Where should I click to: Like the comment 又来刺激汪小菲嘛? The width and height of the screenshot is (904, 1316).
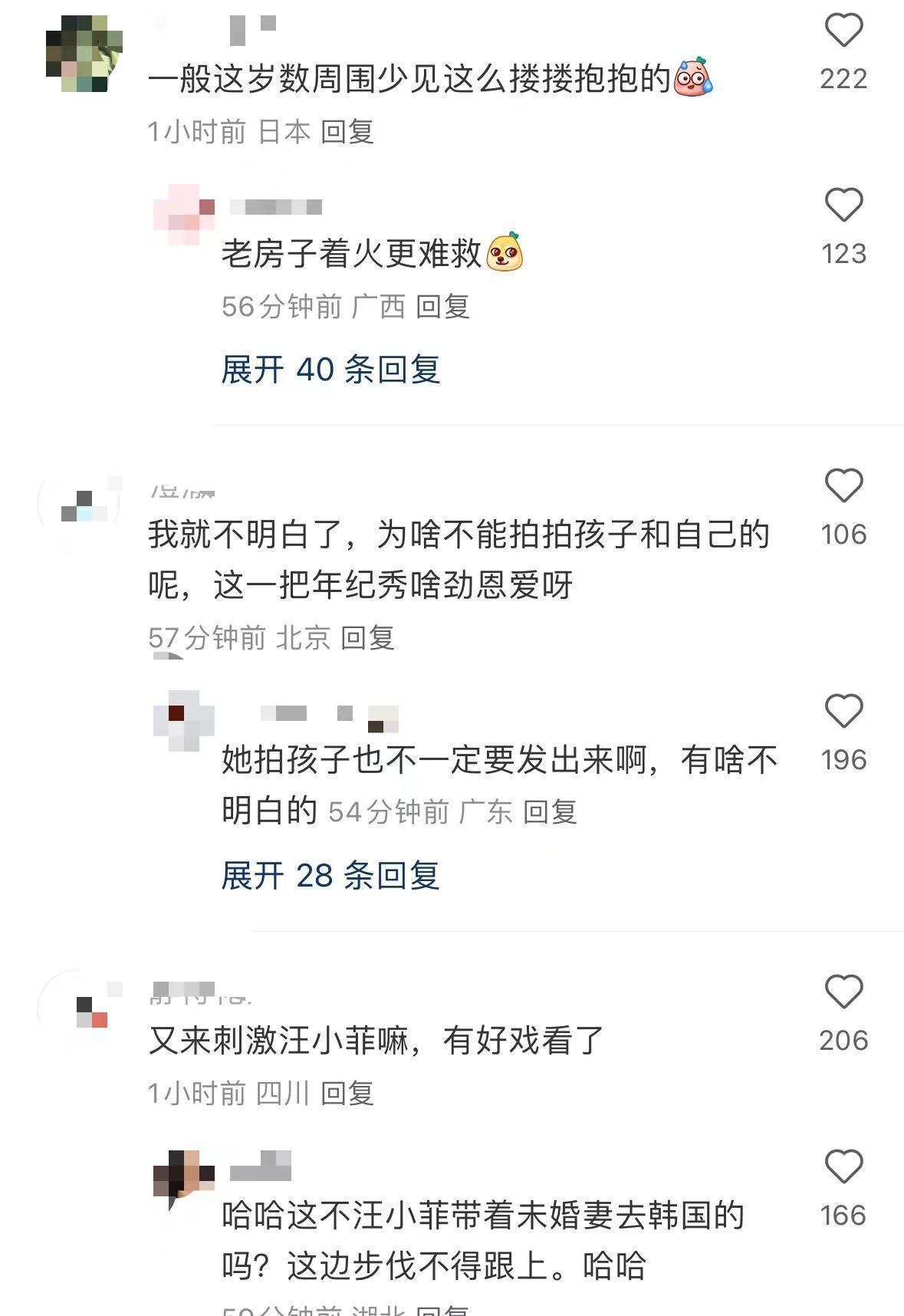pyautogui.click(x=843, y=992)
